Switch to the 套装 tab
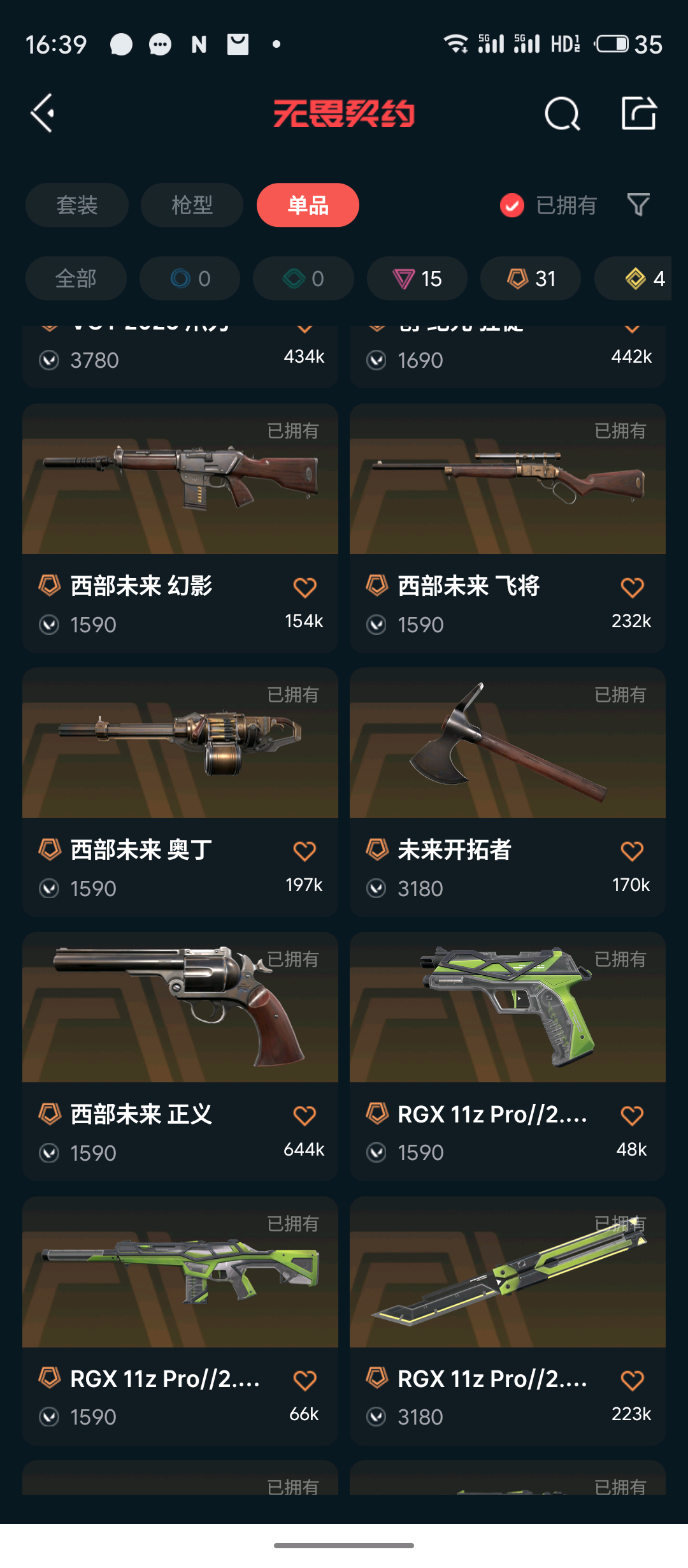Screen dimensions: 688x1568 coord(77,205)
